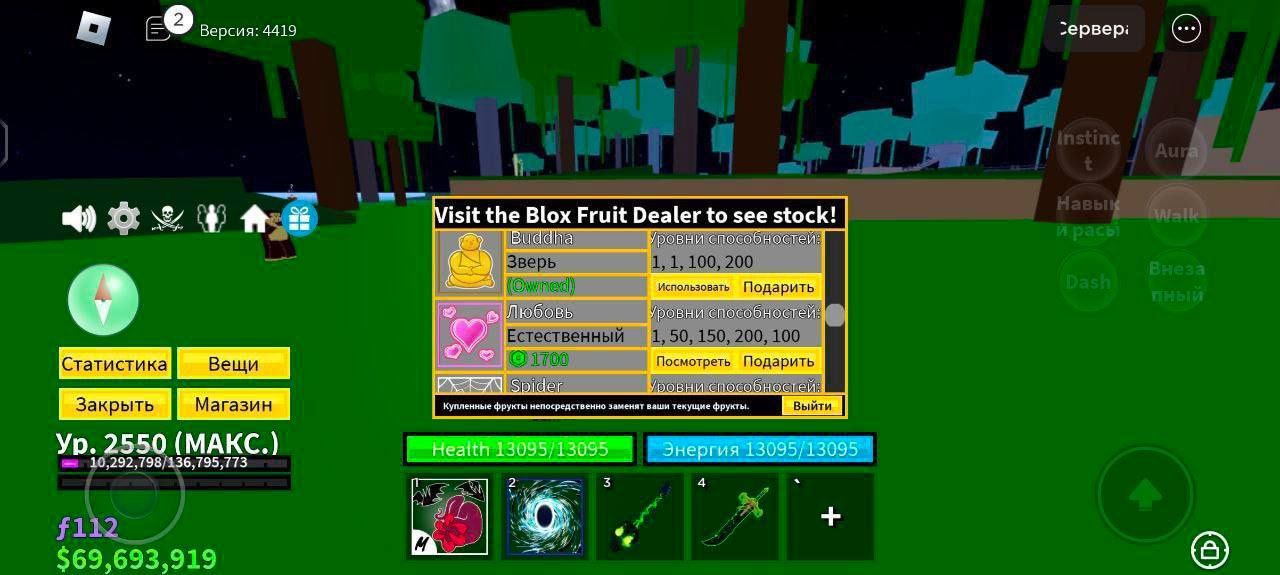The width and height of the screenshot is (1280, 575).
Task: Tap the Закрыть button
Action: (x=114, y=404)
